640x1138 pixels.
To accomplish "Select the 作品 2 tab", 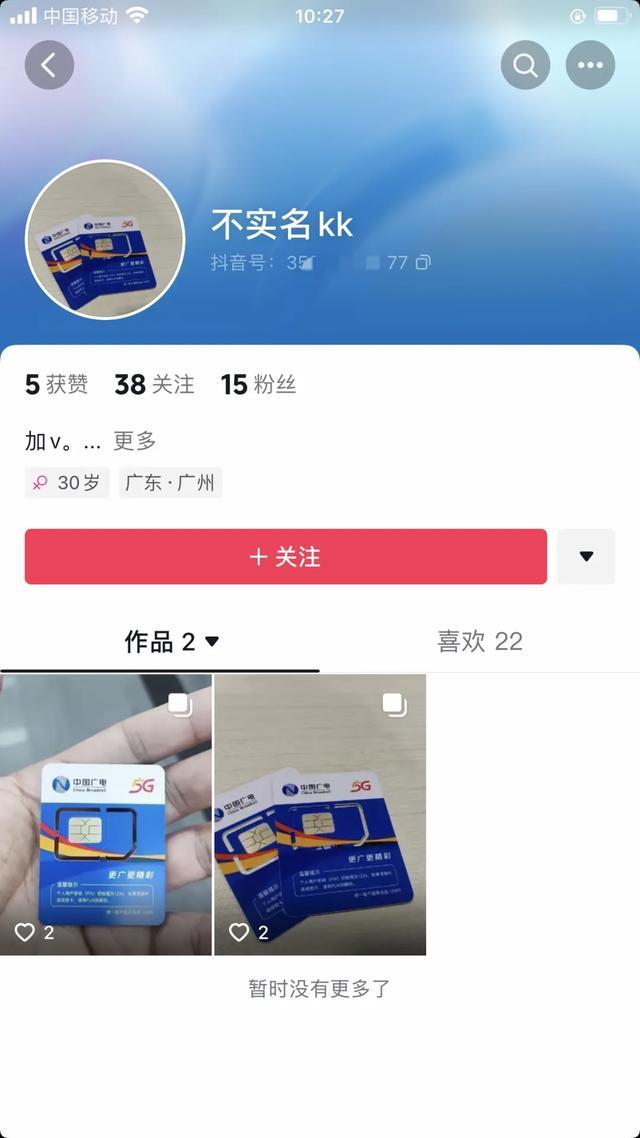I will [170, 642].
